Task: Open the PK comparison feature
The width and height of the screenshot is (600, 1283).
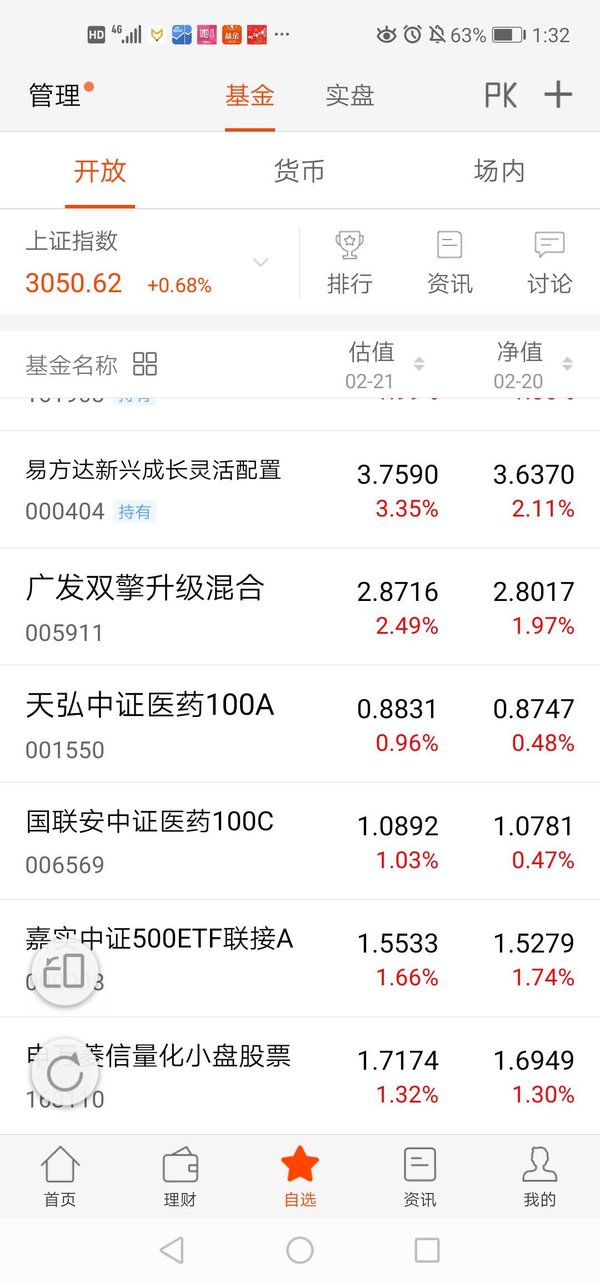Action: pos(501,95)
